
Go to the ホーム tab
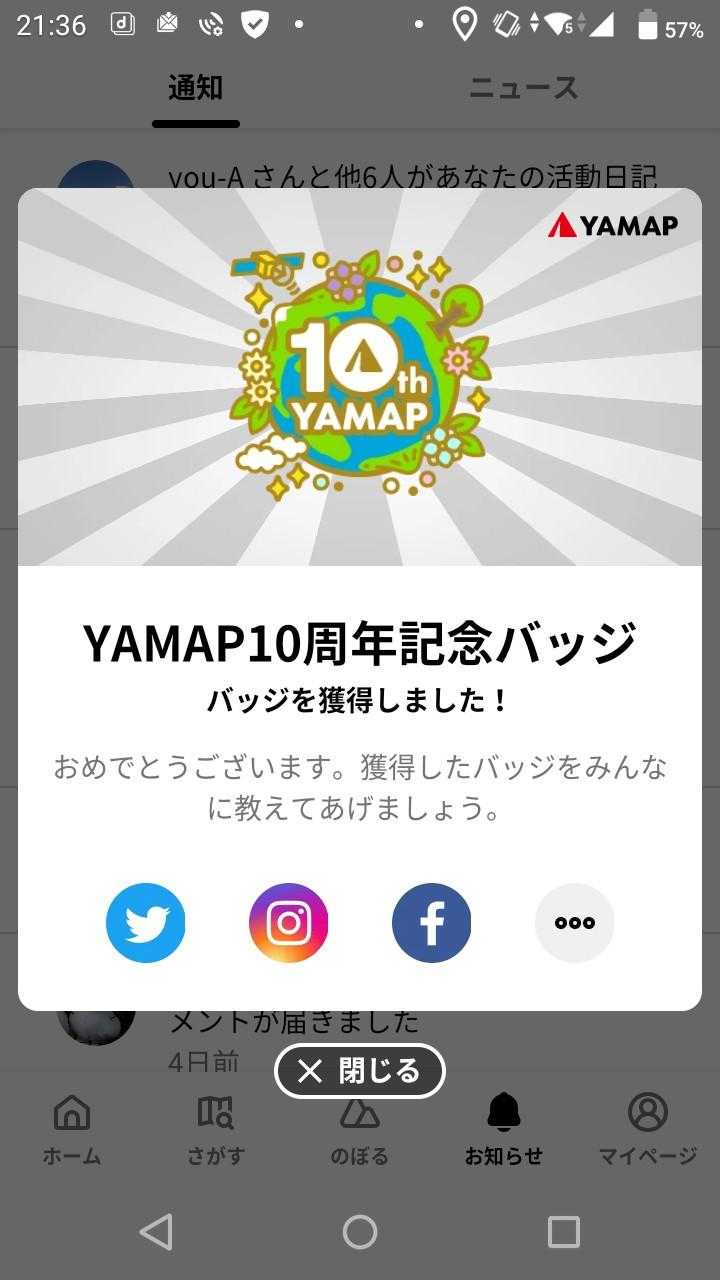[72, 1130]
